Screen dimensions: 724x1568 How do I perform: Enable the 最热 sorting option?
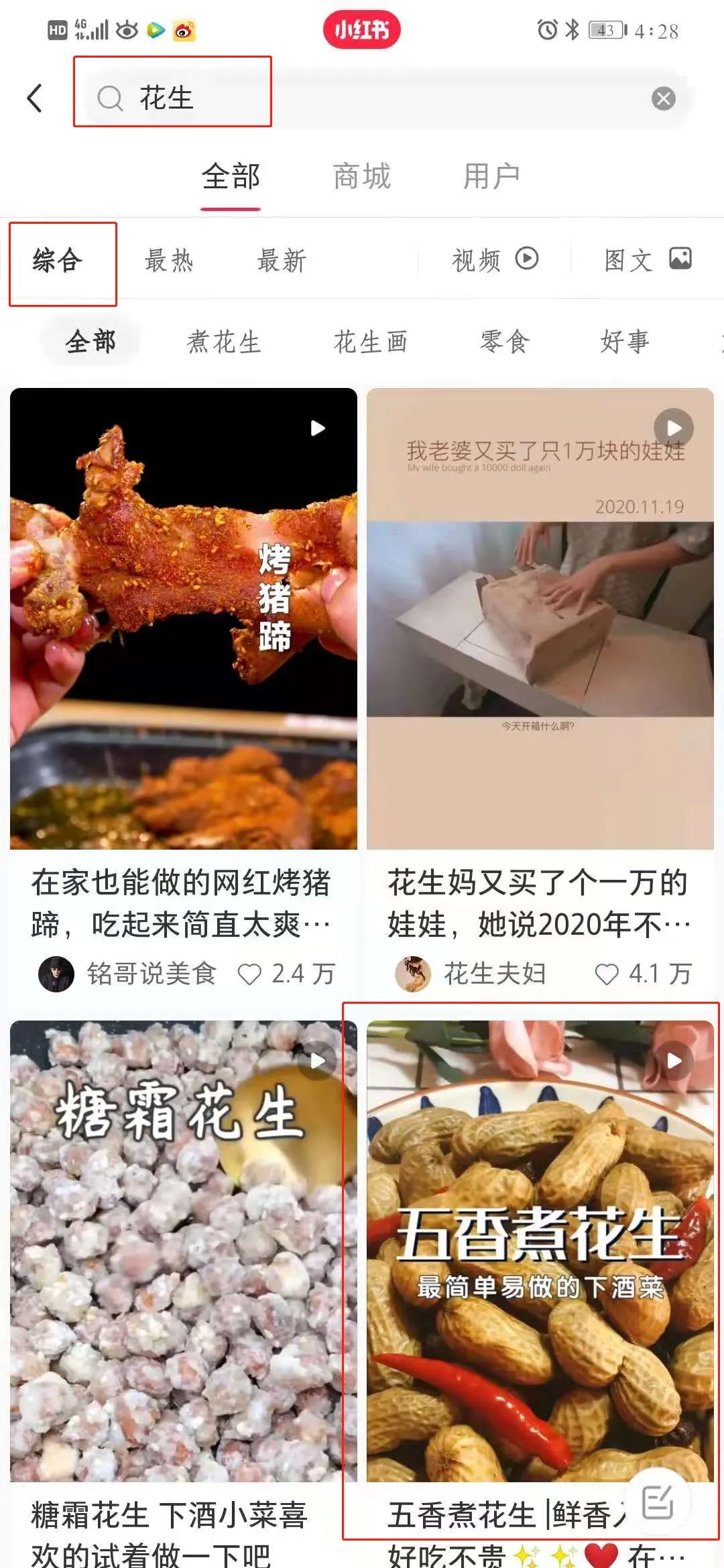170,261
